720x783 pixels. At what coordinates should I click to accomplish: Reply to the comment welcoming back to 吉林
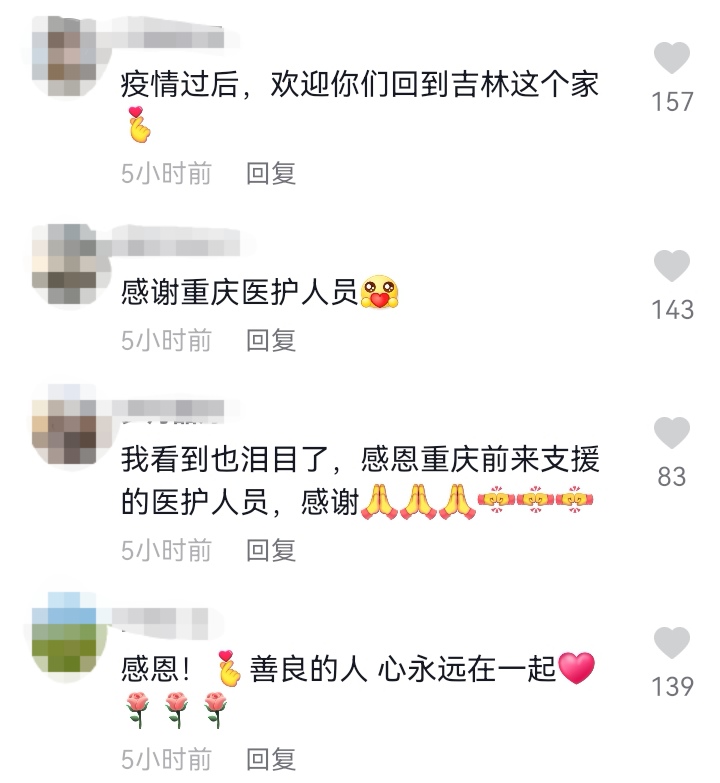tap(272, 173)
